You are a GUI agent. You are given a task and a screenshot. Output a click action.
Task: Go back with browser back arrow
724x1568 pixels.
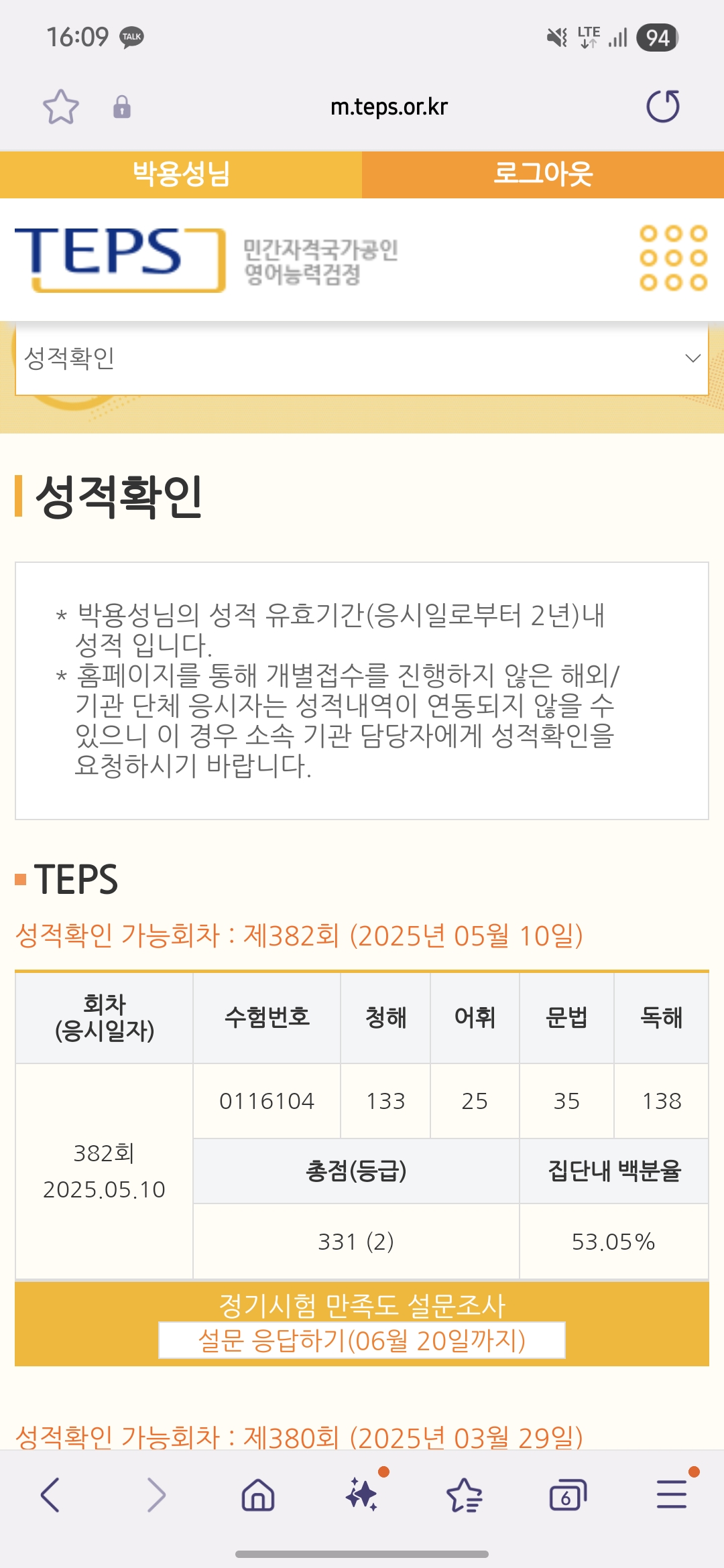click(51, 1494)
